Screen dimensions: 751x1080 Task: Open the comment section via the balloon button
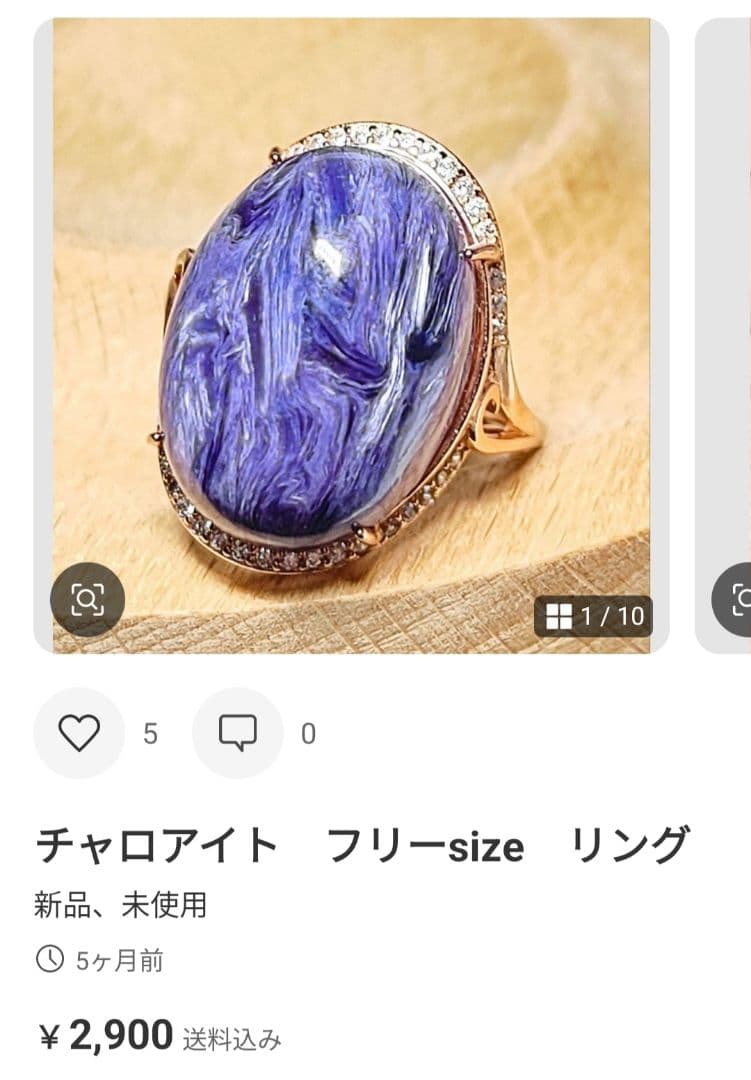coord(238,735)
